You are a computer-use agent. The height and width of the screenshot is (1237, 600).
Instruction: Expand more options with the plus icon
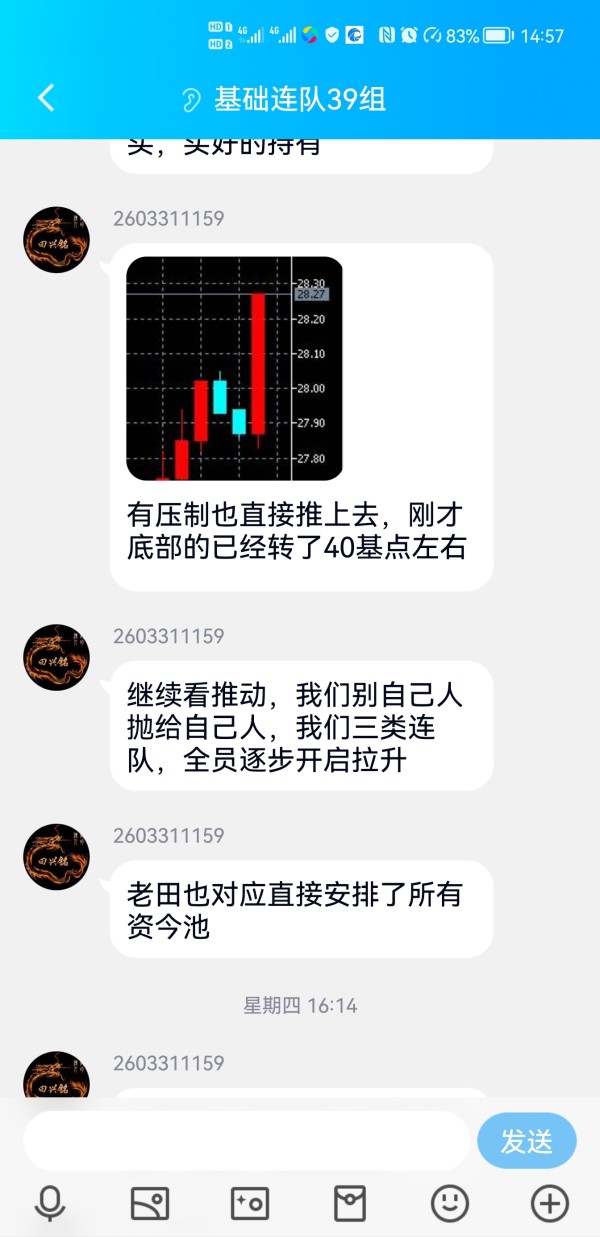click(549, 1203)
